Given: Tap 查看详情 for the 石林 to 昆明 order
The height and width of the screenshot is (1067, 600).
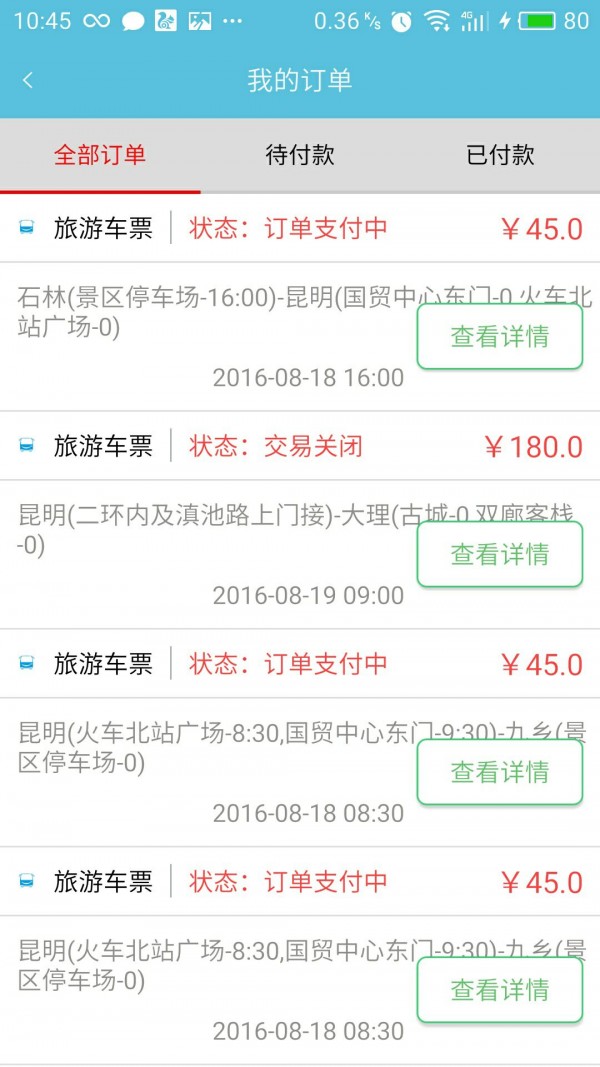Looking at the screenshot, I should 499,337.
